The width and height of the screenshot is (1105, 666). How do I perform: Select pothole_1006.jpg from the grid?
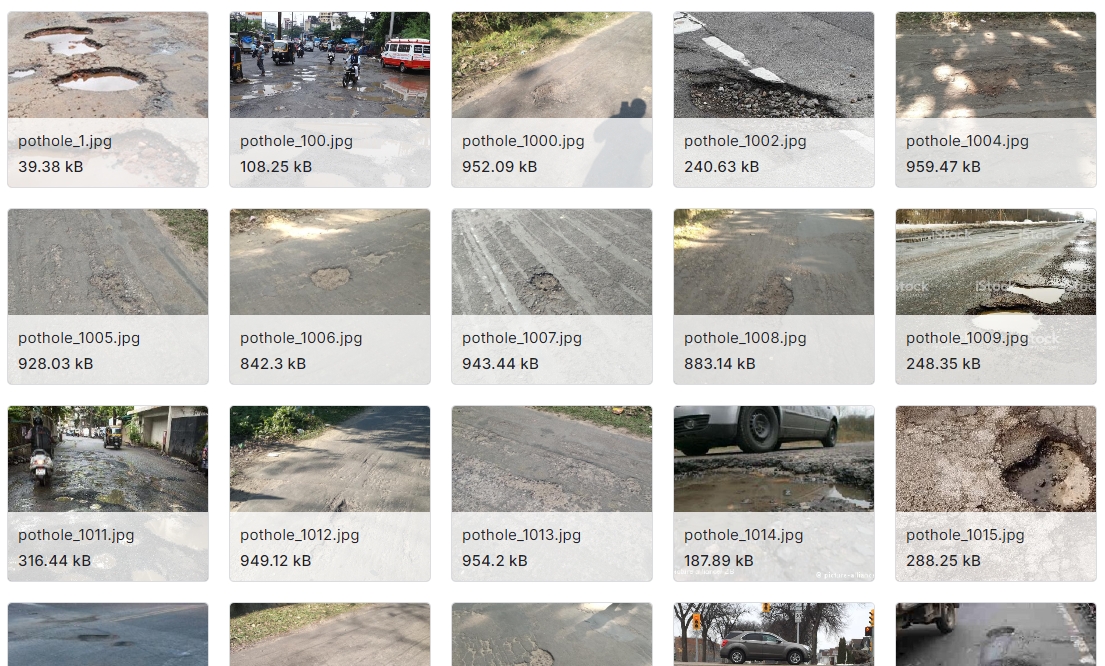[330, 296]
